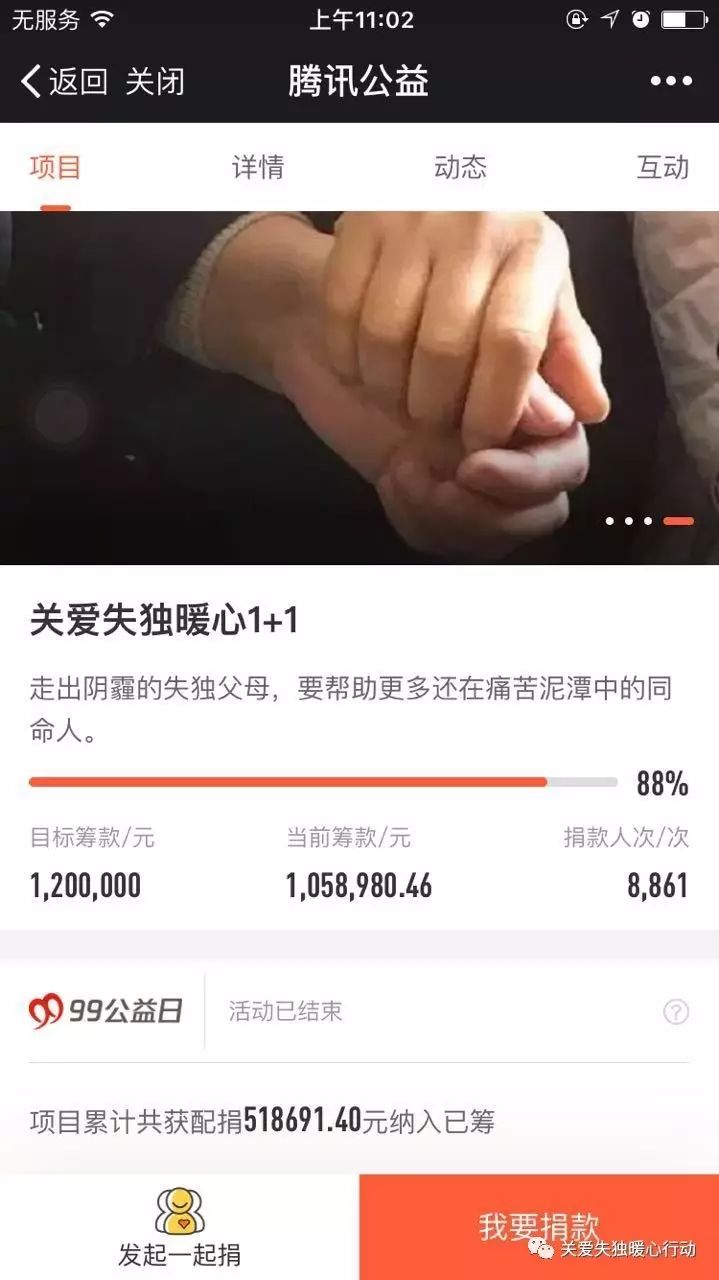
Task: Open the three-dot overflow menu
Action: coord(671,81)
